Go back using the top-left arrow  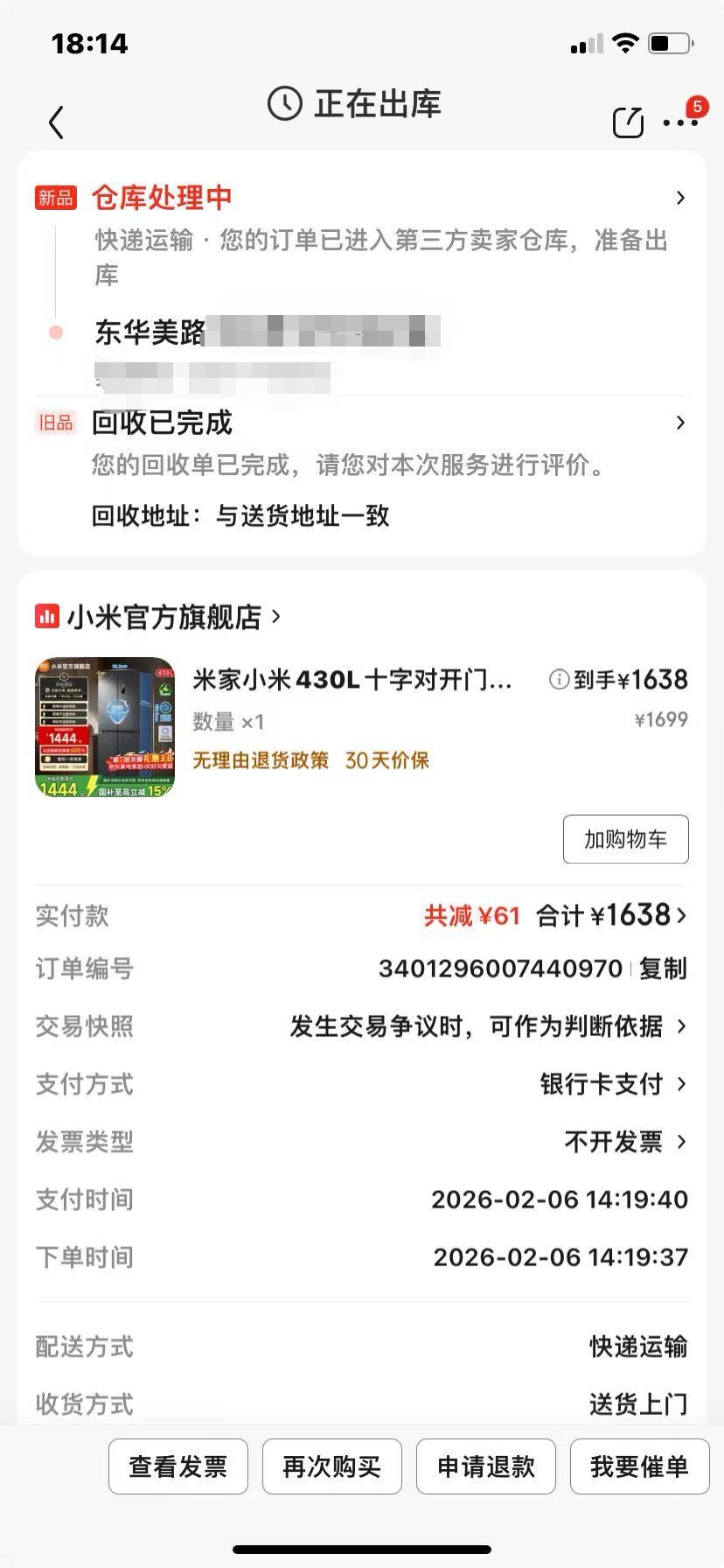point(57,122)
